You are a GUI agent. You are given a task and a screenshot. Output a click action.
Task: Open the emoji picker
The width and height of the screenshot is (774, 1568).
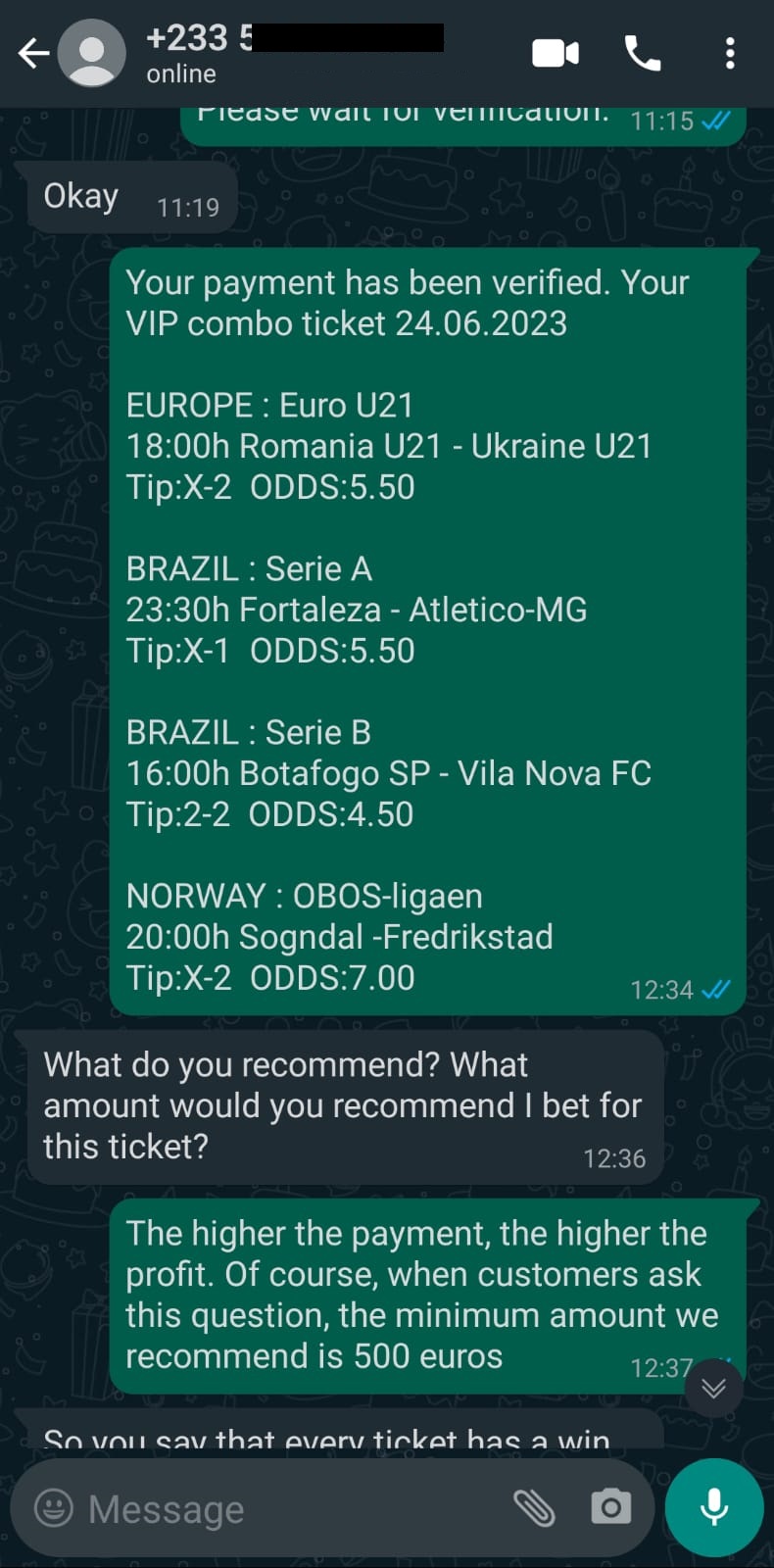[54, 1507]
